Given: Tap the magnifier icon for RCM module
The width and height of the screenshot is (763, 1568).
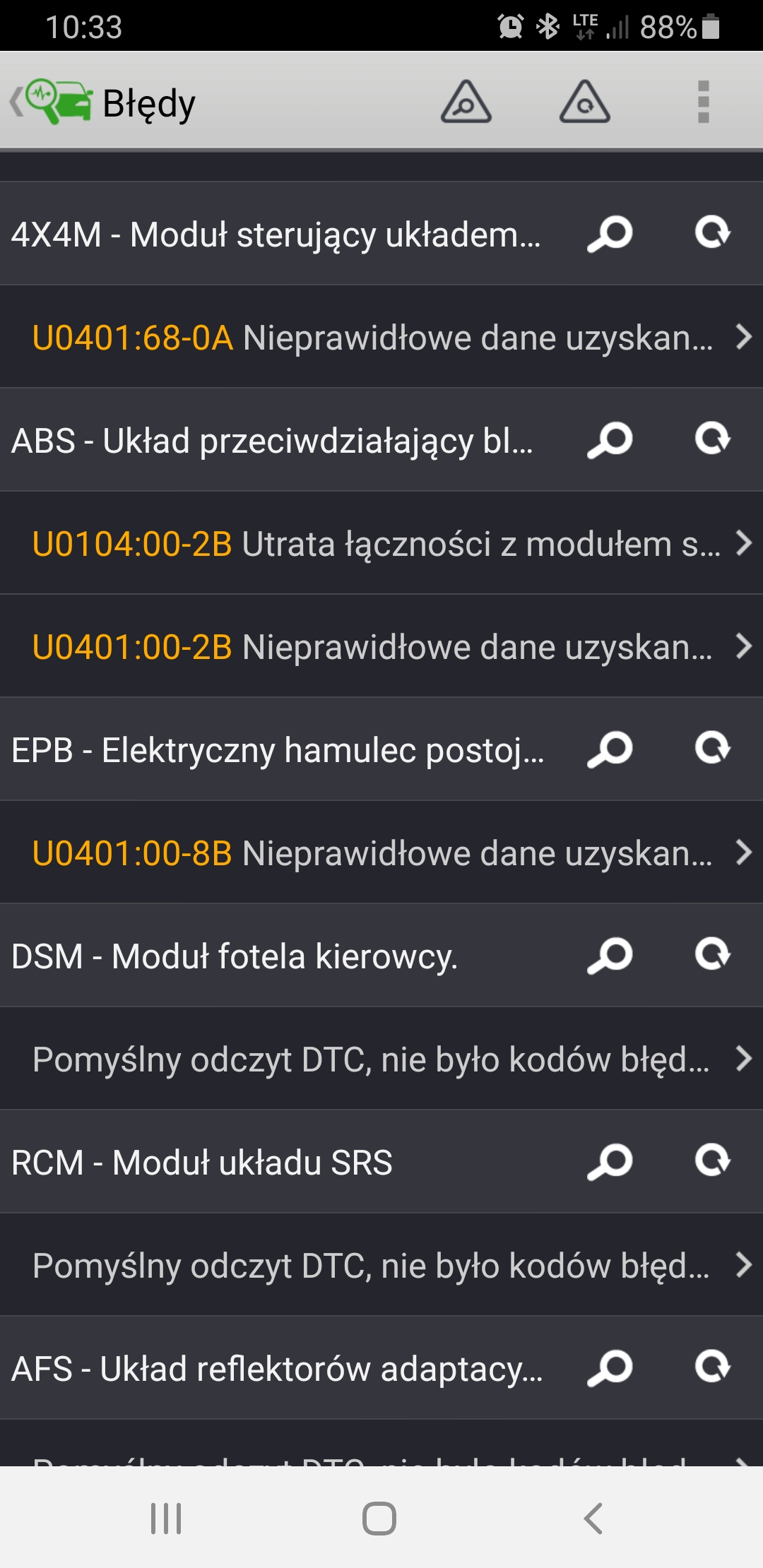Looking at the screenshot, I should (x=610, y=1162).
